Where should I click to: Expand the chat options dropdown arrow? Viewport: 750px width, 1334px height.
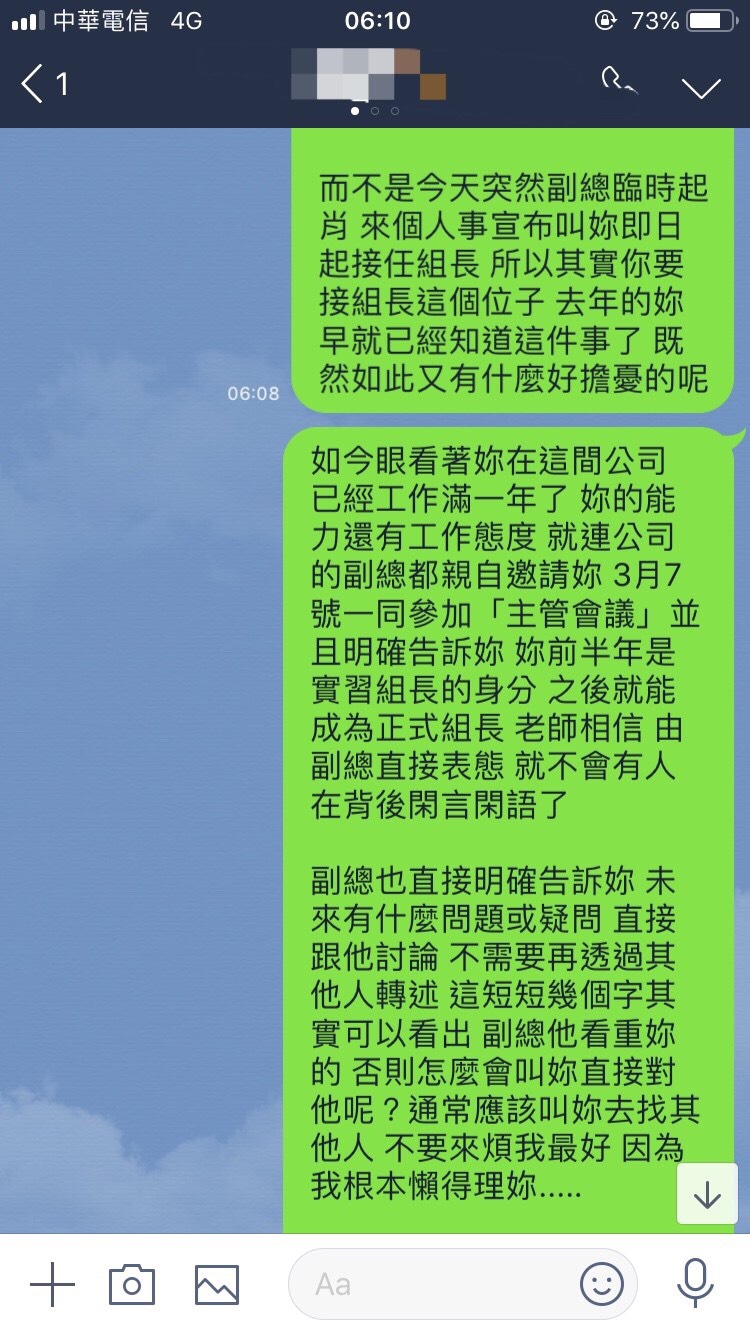point(701,87)
